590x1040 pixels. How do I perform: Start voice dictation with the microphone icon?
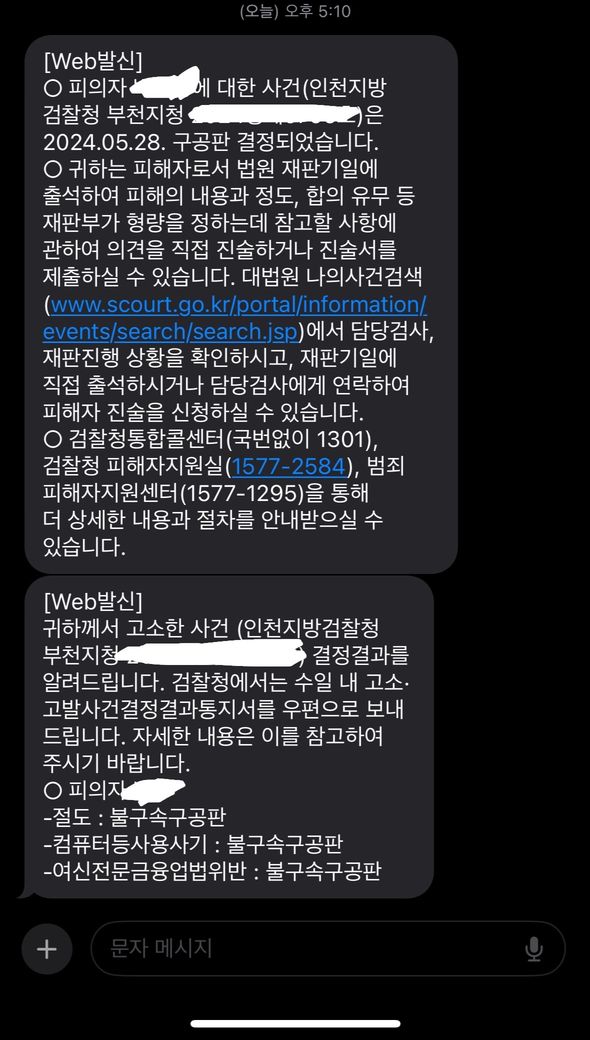coord(534,949)
